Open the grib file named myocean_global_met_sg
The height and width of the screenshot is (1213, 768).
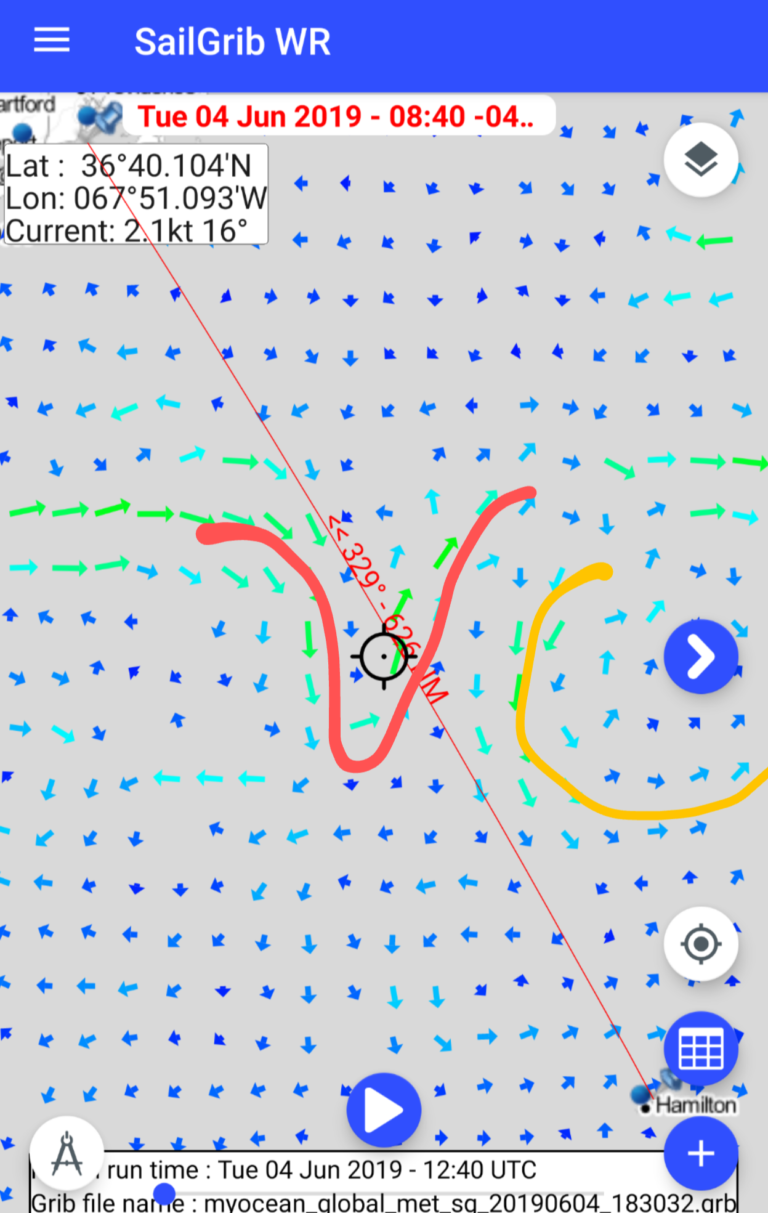click(384, 1199)
